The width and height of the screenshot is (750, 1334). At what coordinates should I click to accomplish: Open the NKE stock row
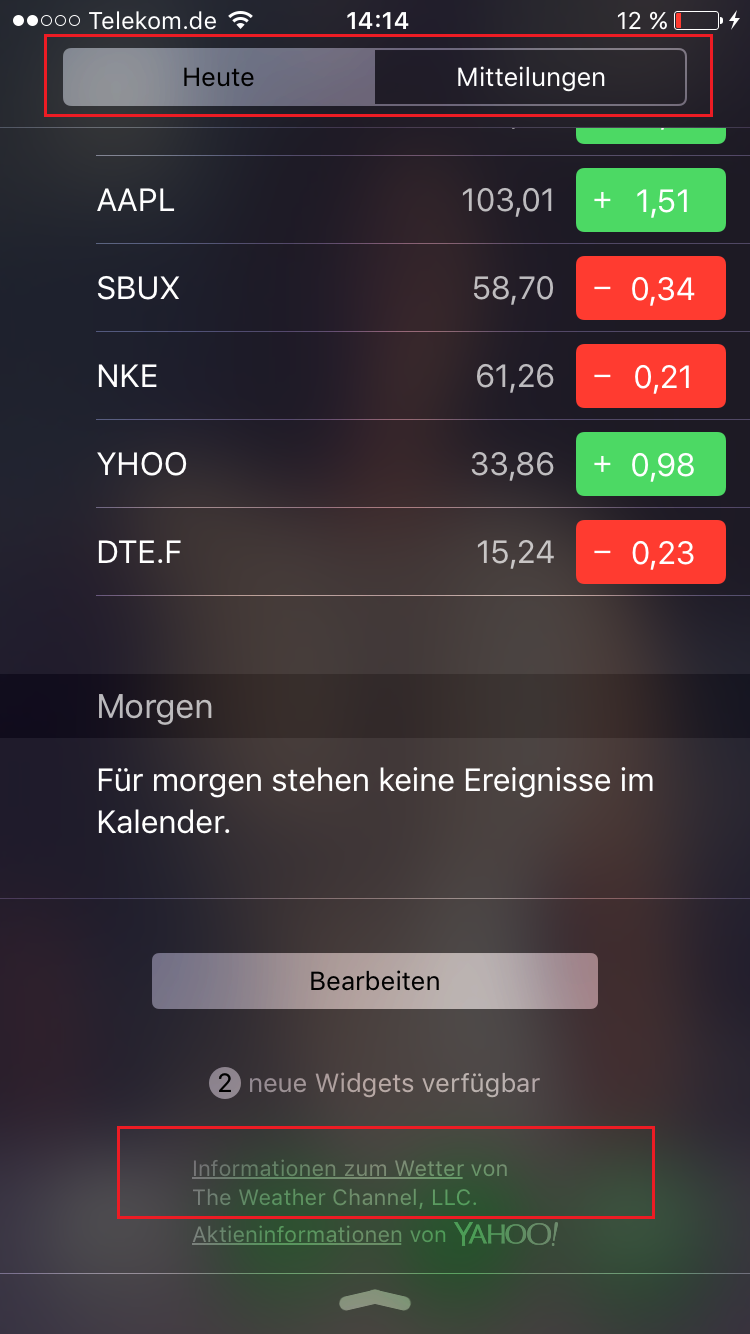click(411, 376)
